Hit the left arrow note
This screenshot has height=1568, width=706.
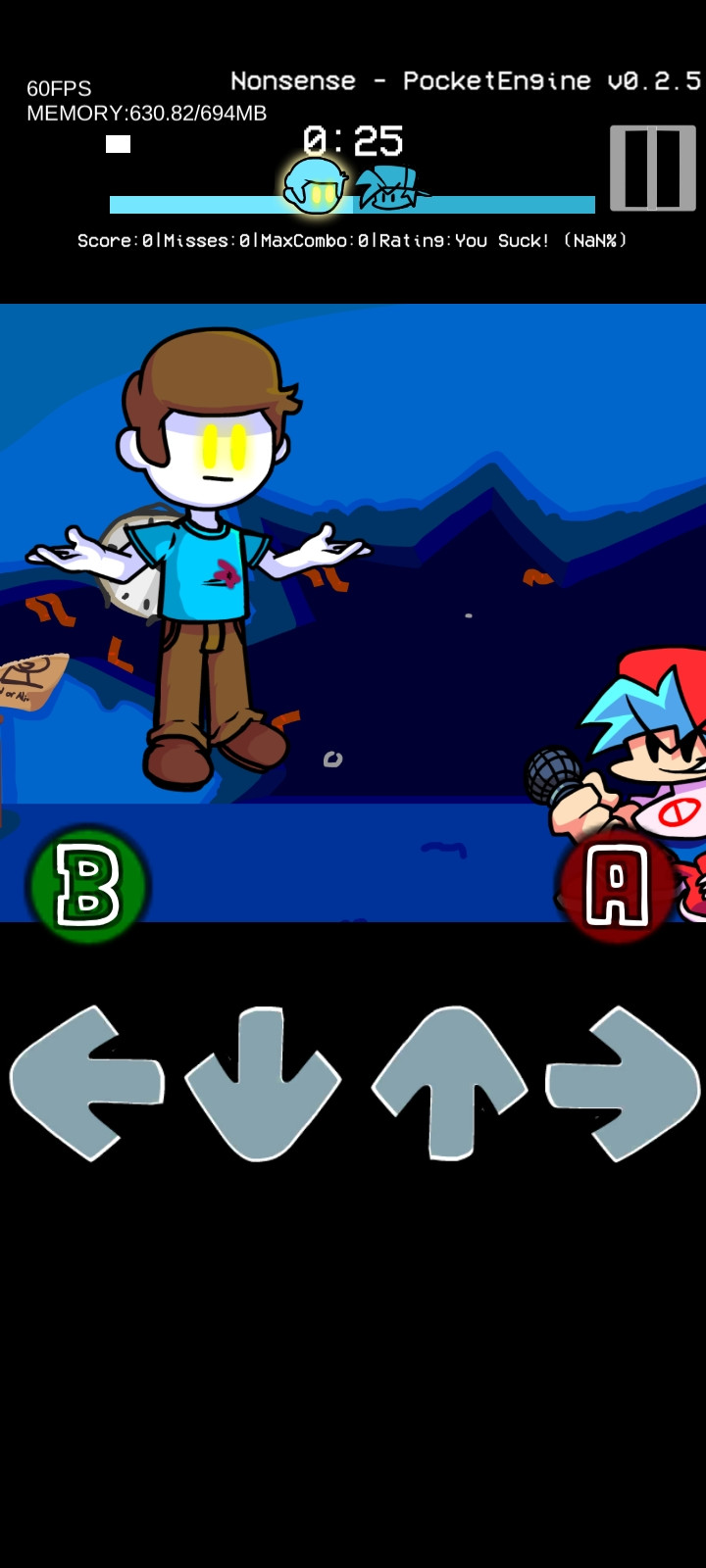86,1082
